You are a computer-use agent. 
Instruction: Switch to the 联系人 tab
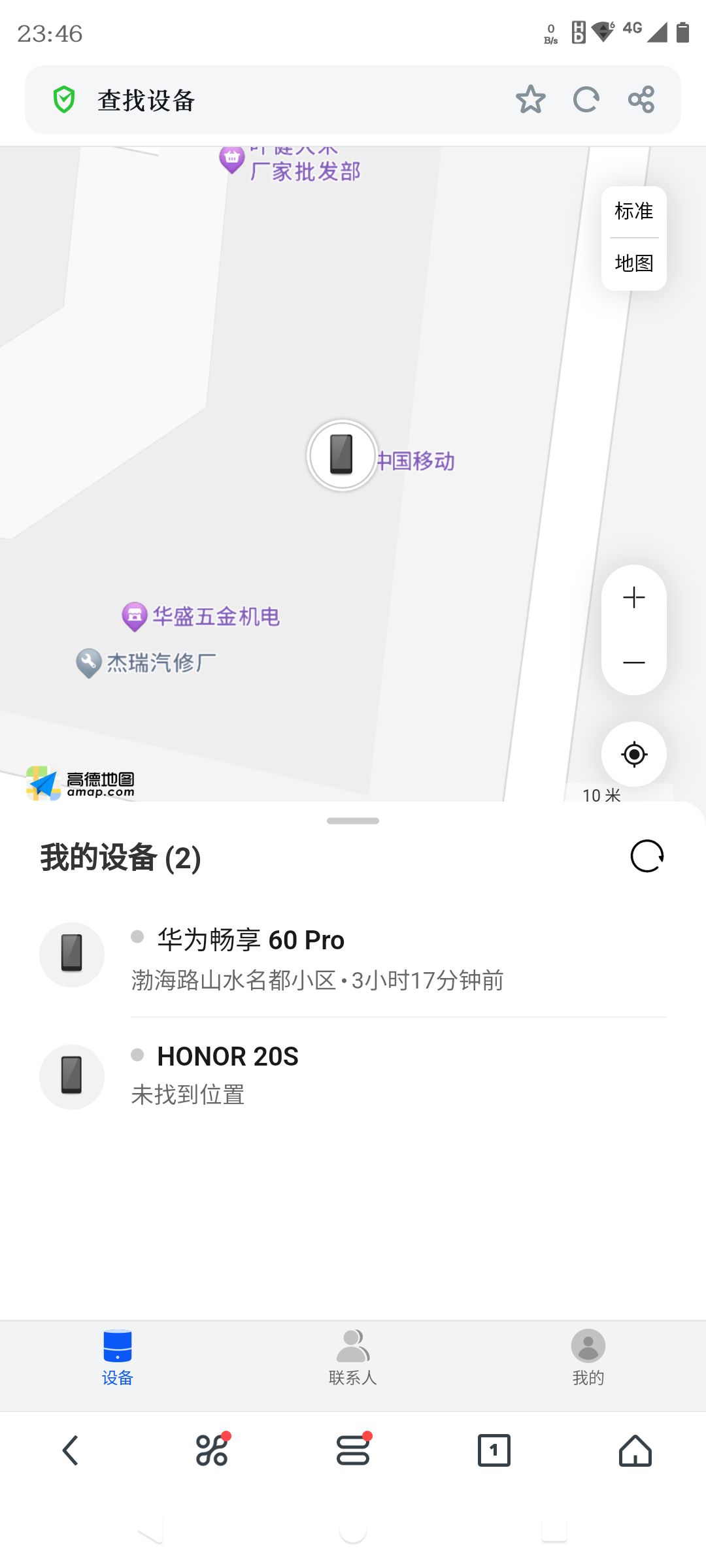(353, 1358)
